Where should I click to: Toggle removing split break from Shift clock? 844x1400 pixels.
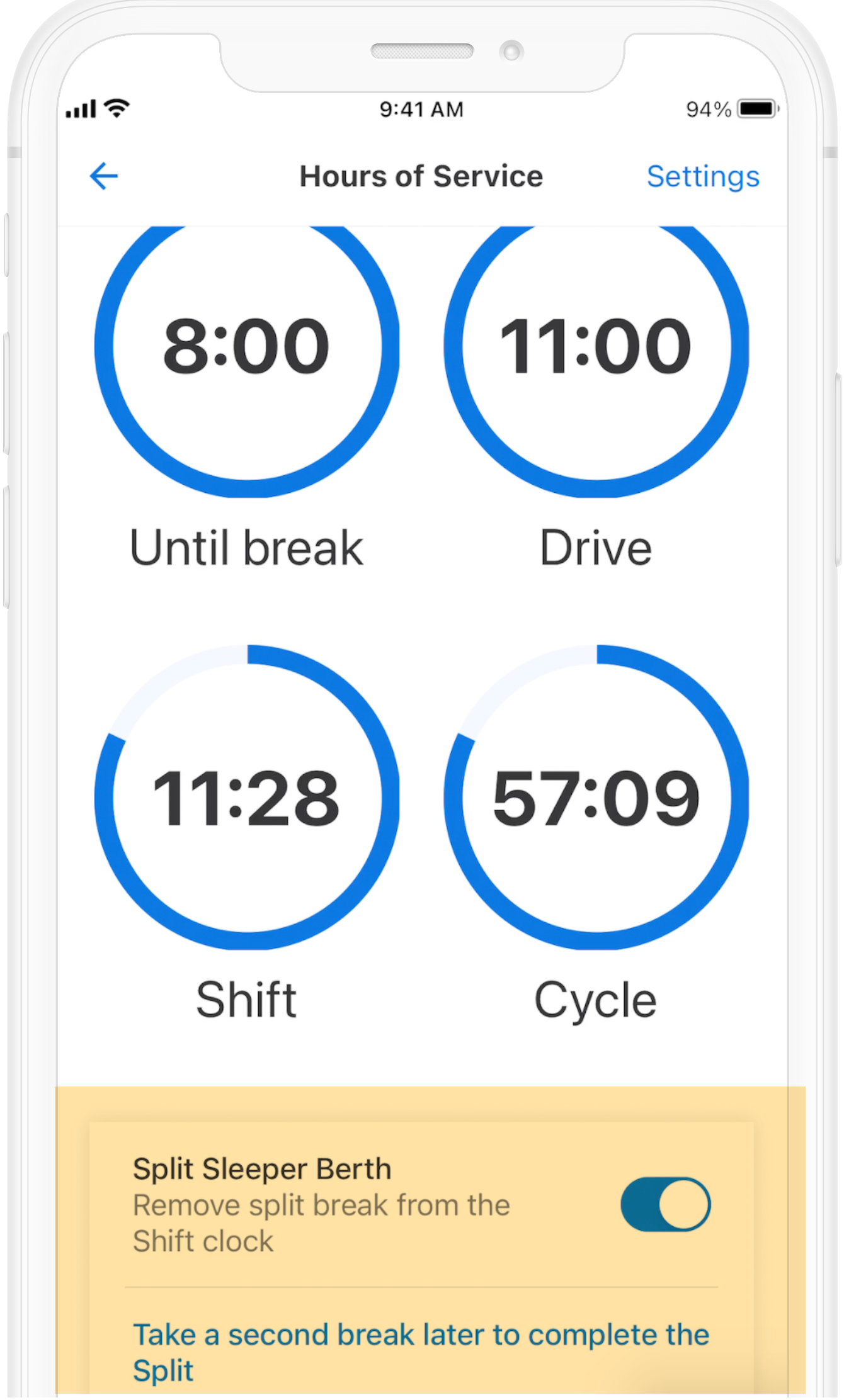[x=665, y=1203]
